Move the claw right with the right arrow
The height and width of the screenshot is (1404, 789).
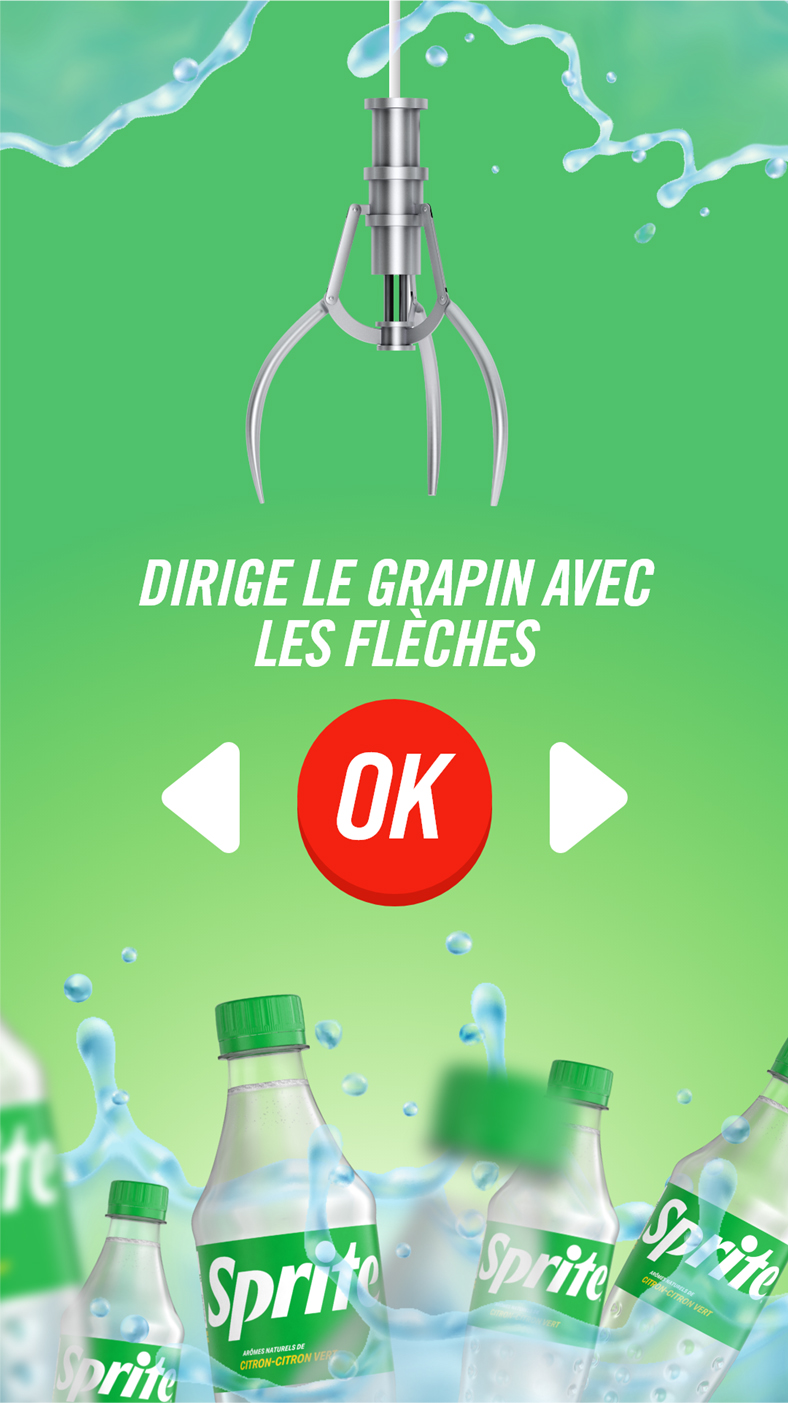click(583, 797)
